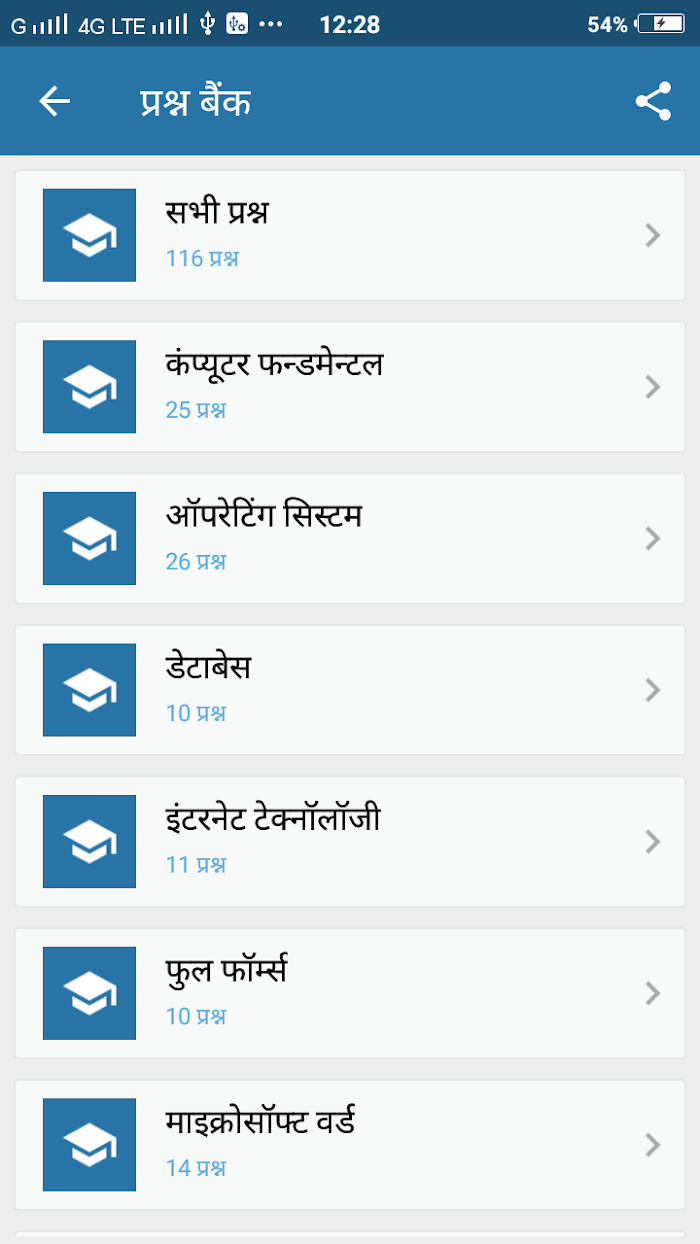Open the फुल फॉर्म्स question set
This screenshot has height=1244, width=700.
350,993
